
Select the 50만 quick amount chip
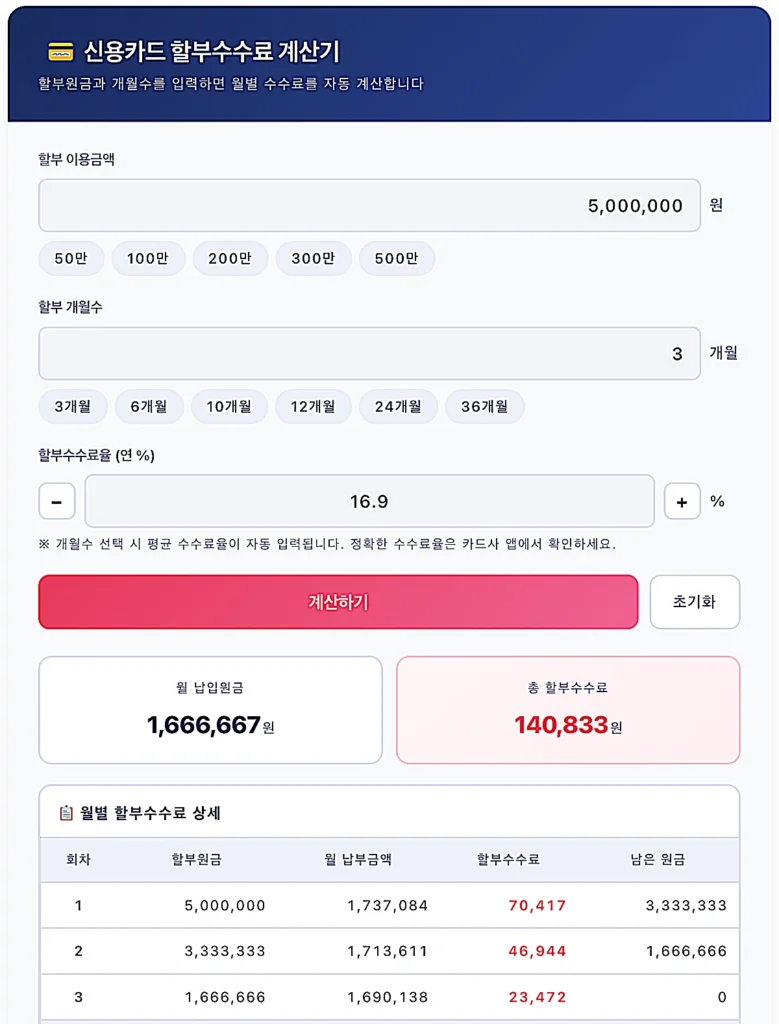pos(71,258)
